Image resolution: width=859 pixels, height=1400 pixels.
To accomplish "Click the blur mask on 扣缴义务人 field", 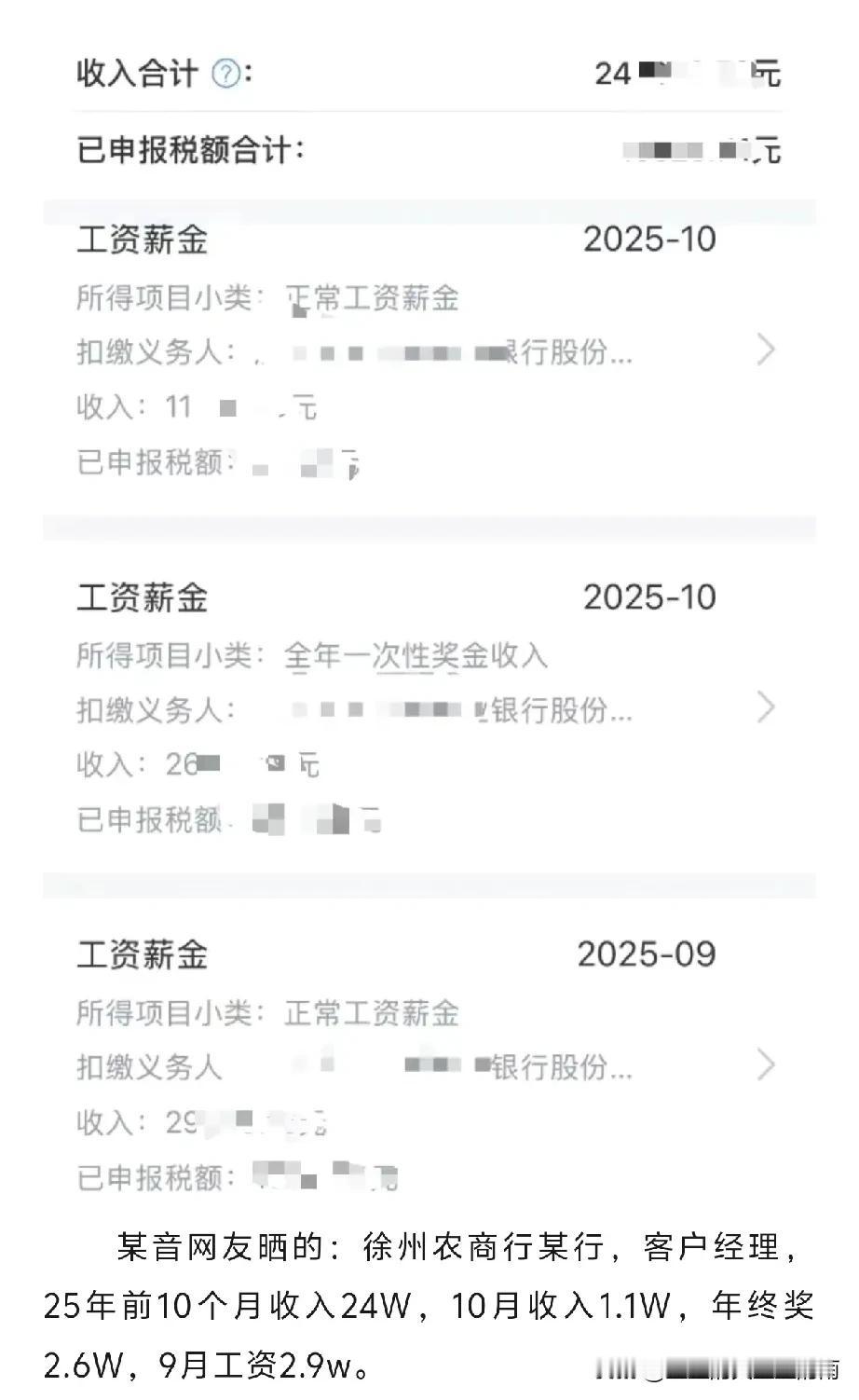I will pyautogui.click(x=391, y=352).
